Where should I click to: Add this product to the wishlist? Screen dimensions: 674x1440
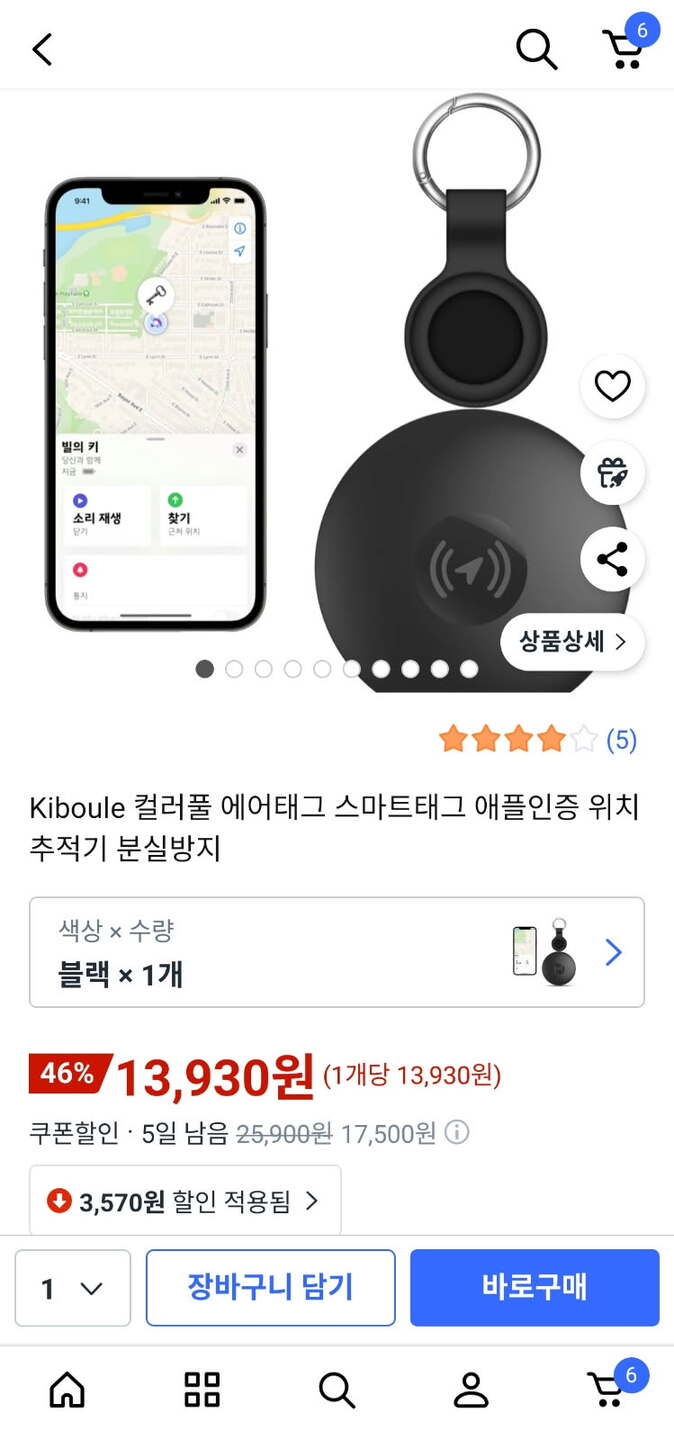tap(612, 386)
